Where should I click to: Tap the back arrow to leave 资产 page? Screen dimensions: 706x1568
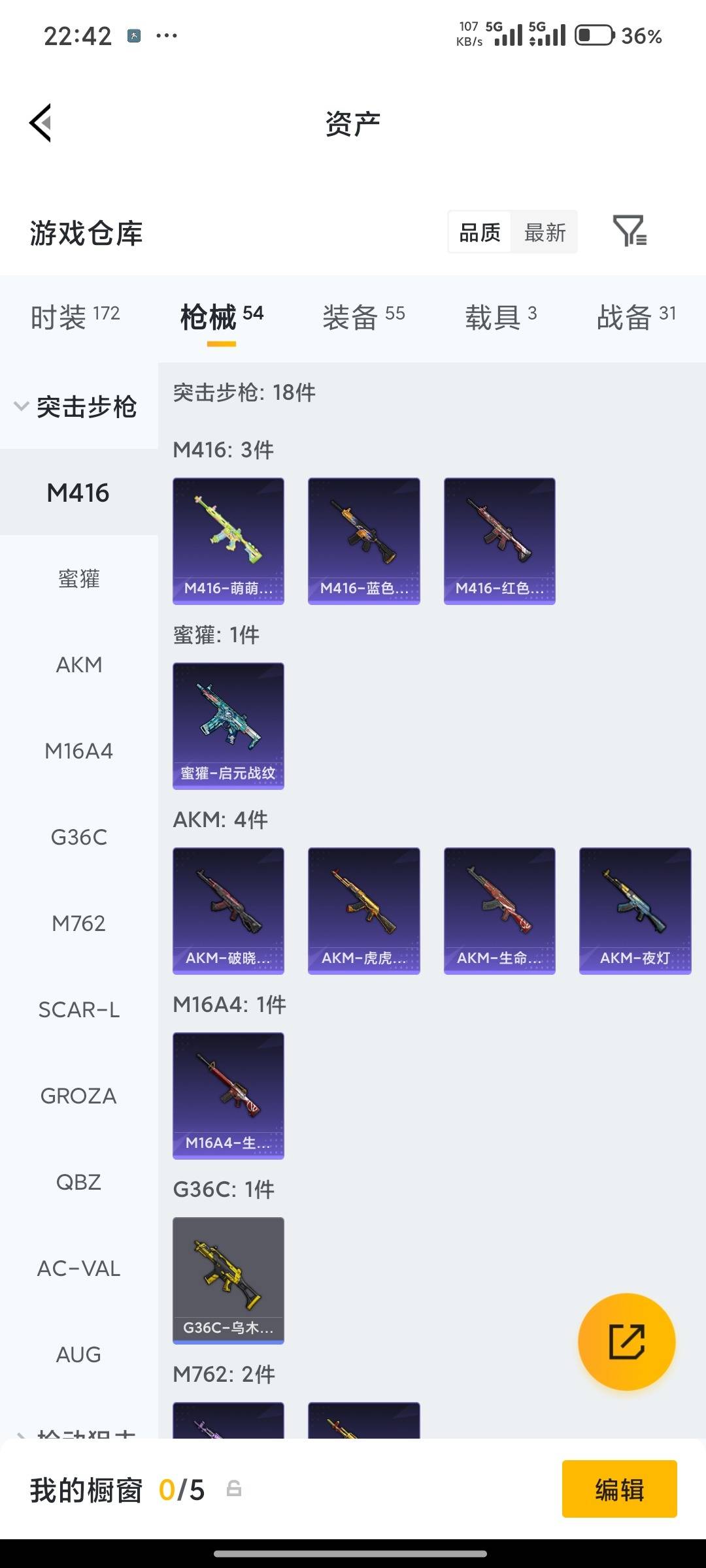(41, 123)
